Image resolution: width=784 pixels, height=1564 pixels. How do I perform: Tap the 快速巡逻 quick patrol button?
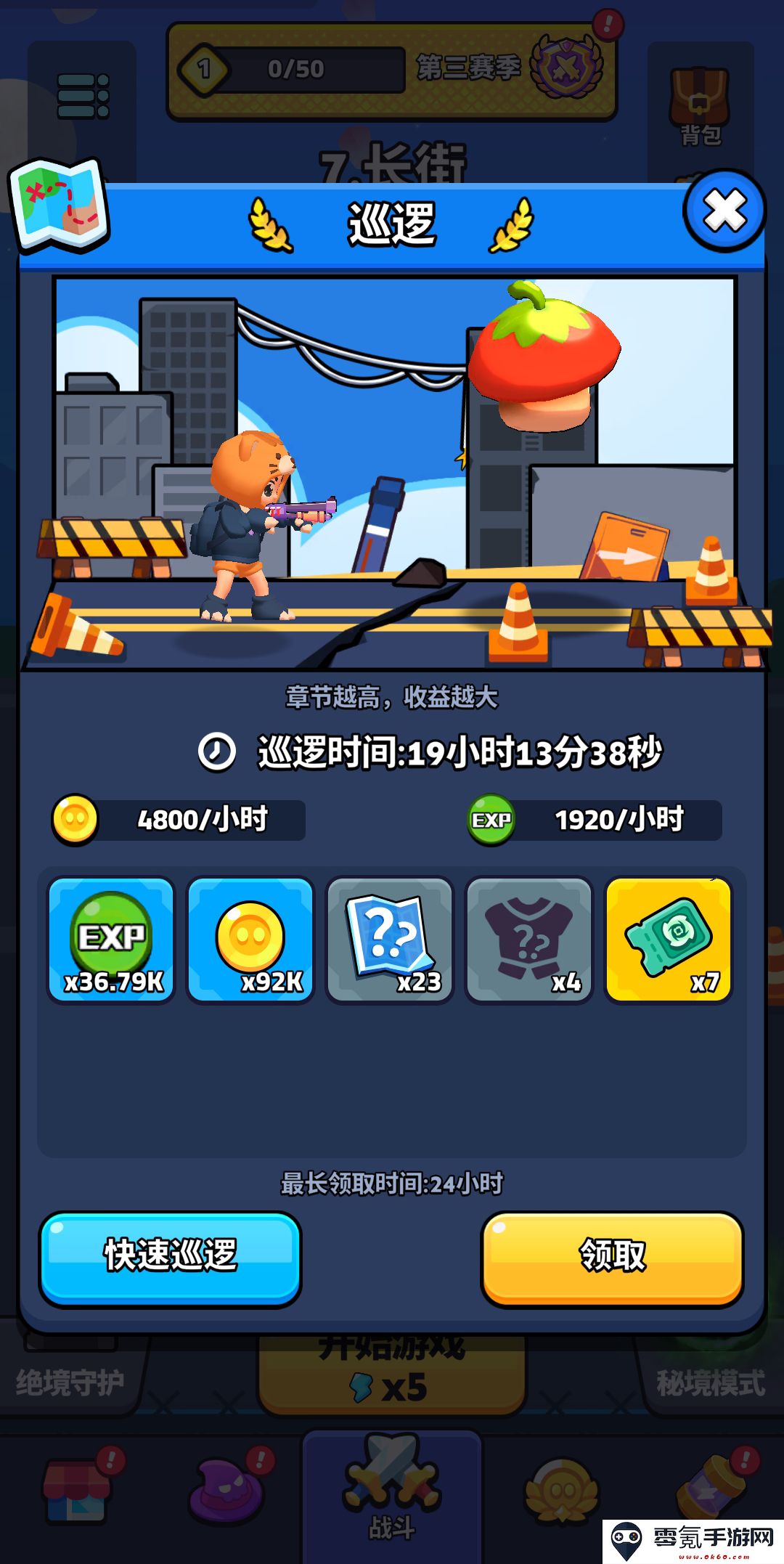pos(171,1257)
